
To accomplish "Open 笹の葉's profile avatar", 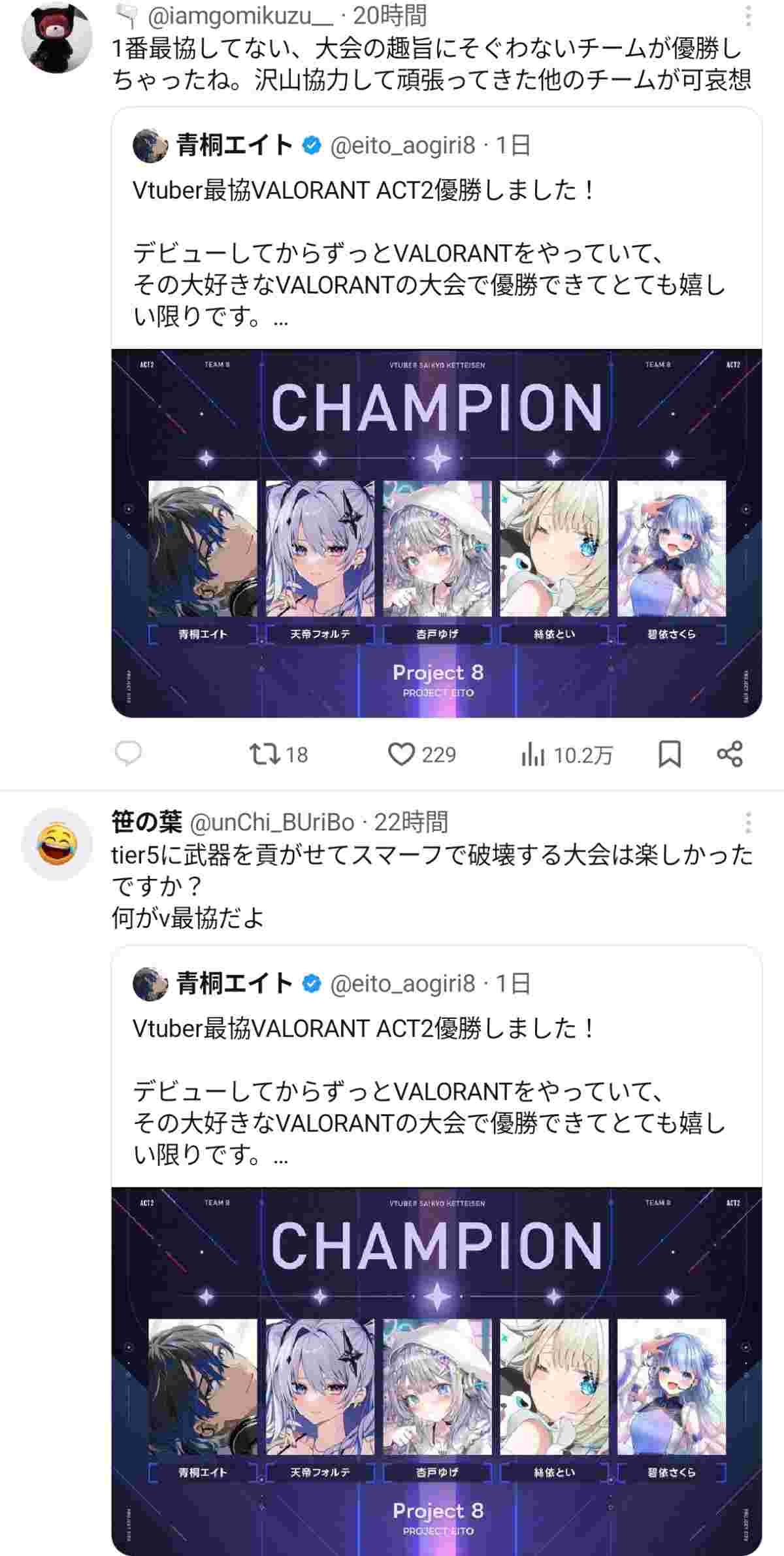I will point(57,844).
